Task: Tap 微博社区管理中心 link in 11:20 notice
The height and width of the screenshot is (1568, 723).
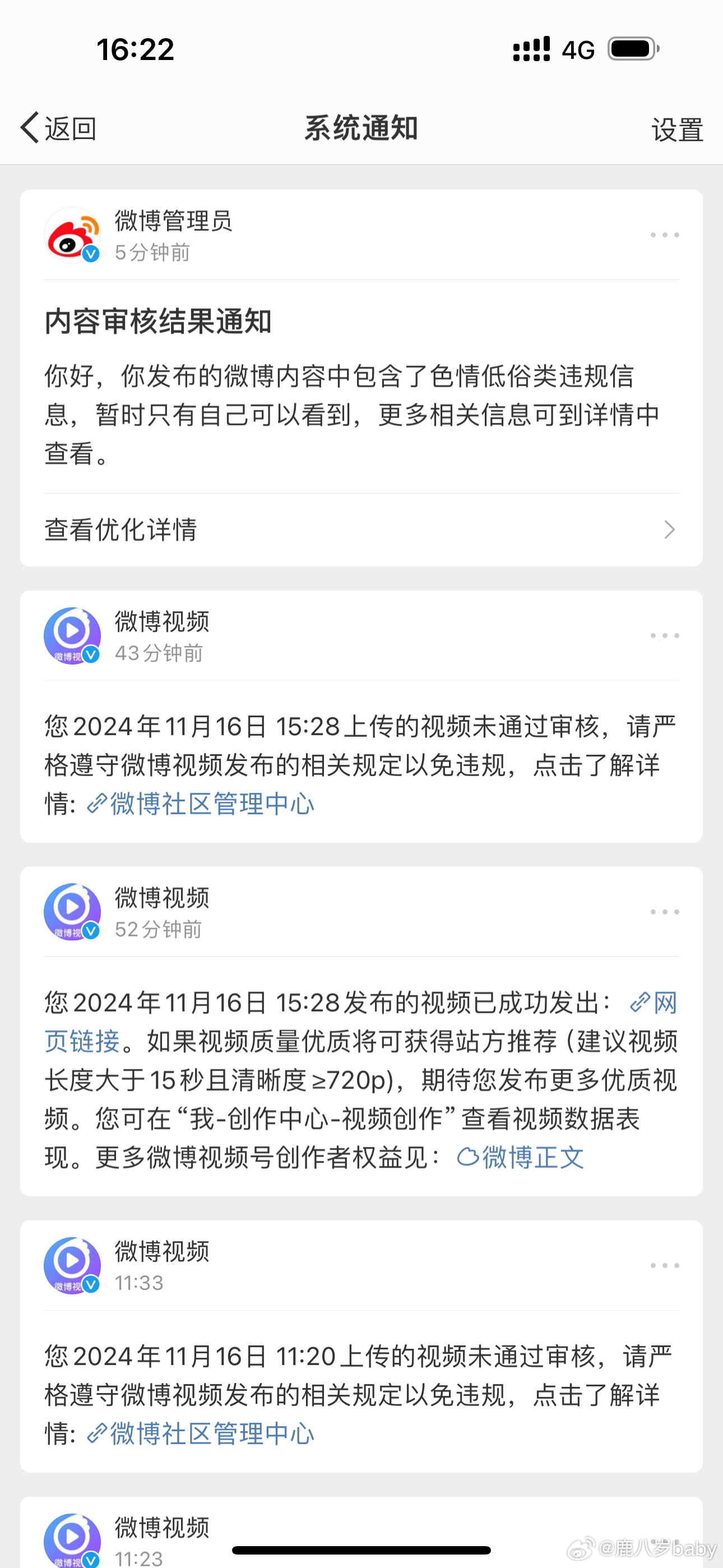Action: (201, 1433)
